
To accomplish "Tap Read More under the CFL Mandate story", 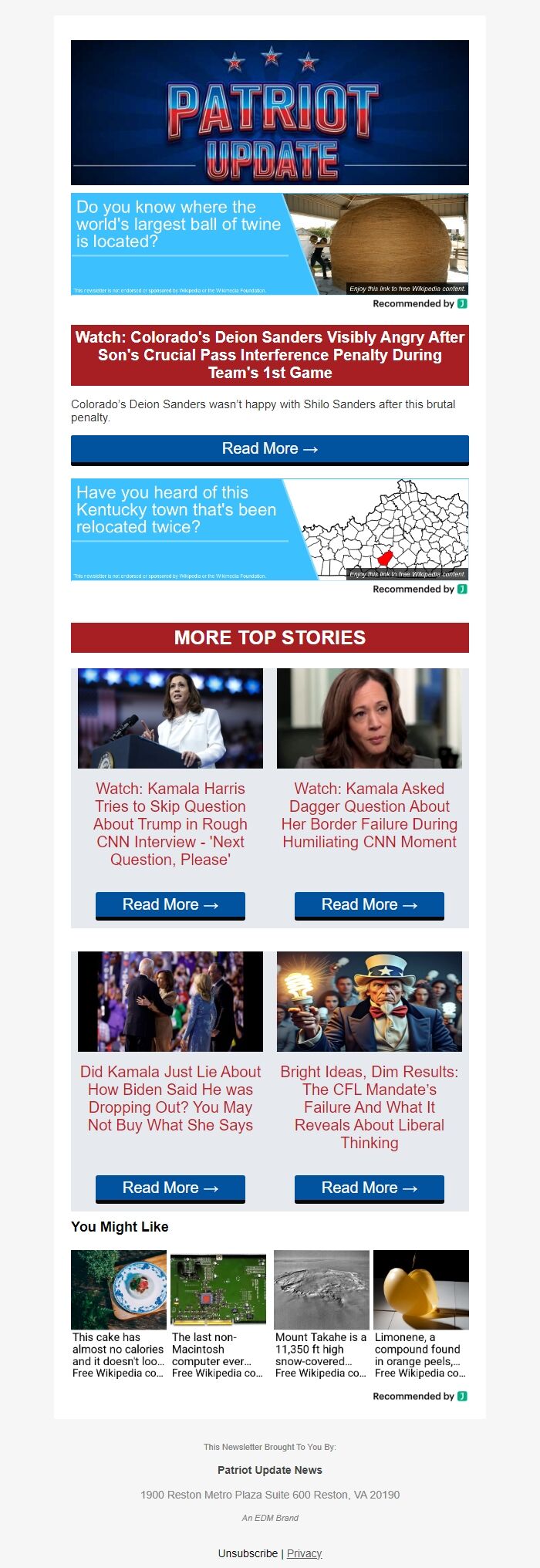I will 370,1188.
